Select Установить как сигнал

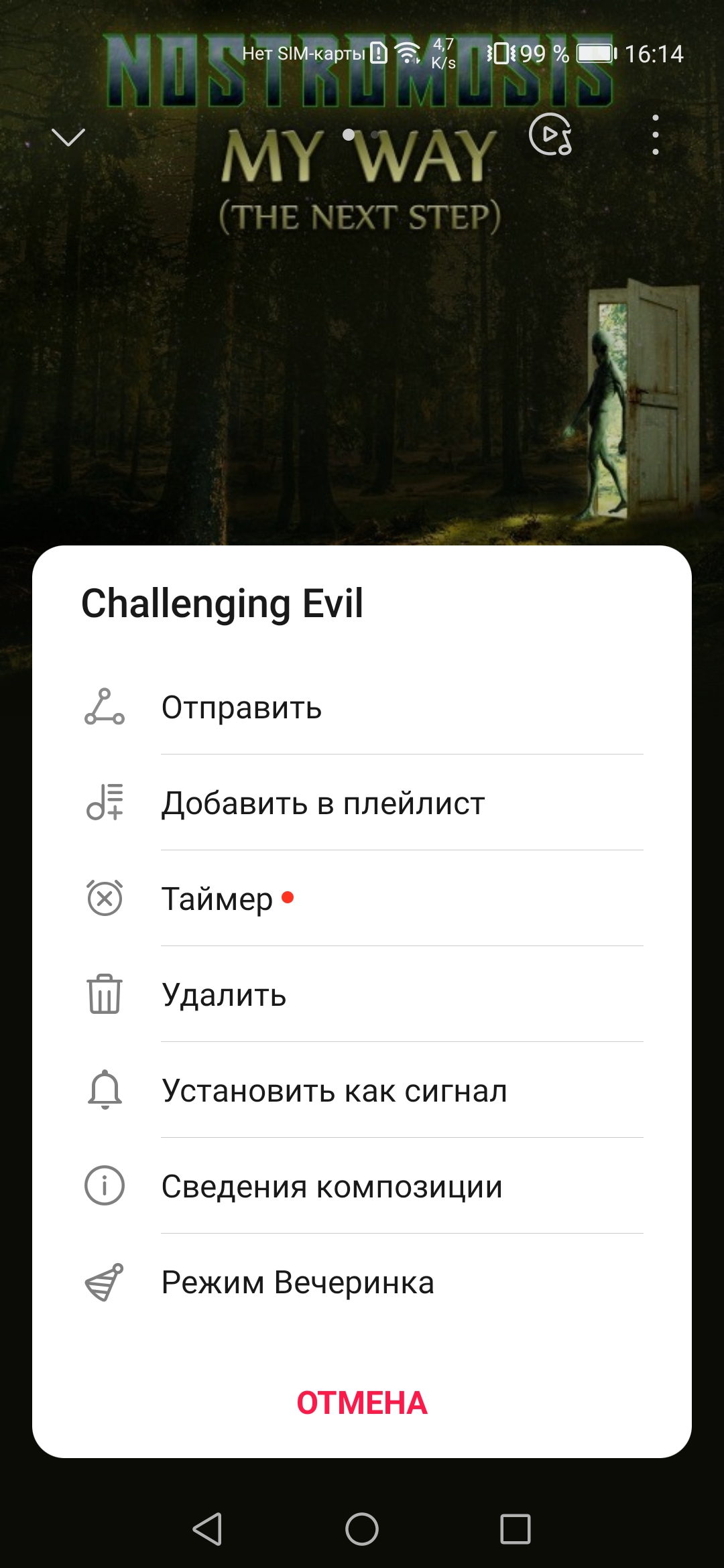point(334,1090)
